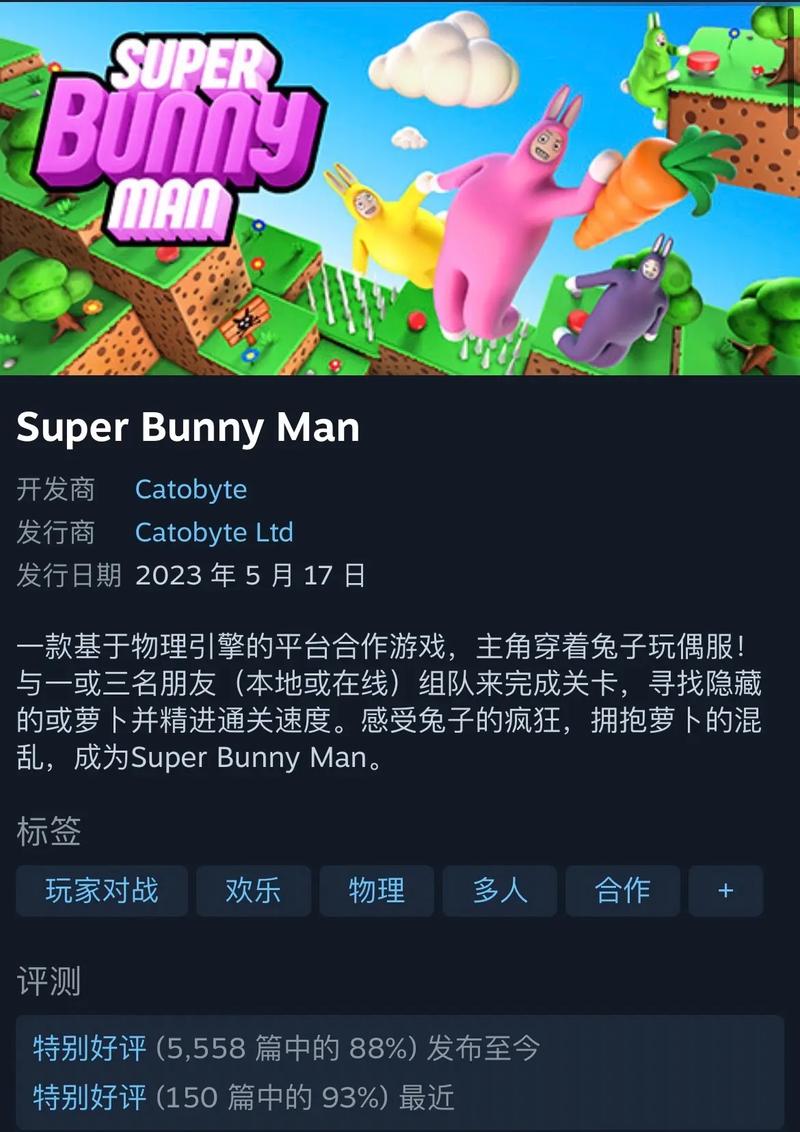This screenshot has width=800, height=1132.
Task: Open the 合作 tag
Action: (622, 891)
